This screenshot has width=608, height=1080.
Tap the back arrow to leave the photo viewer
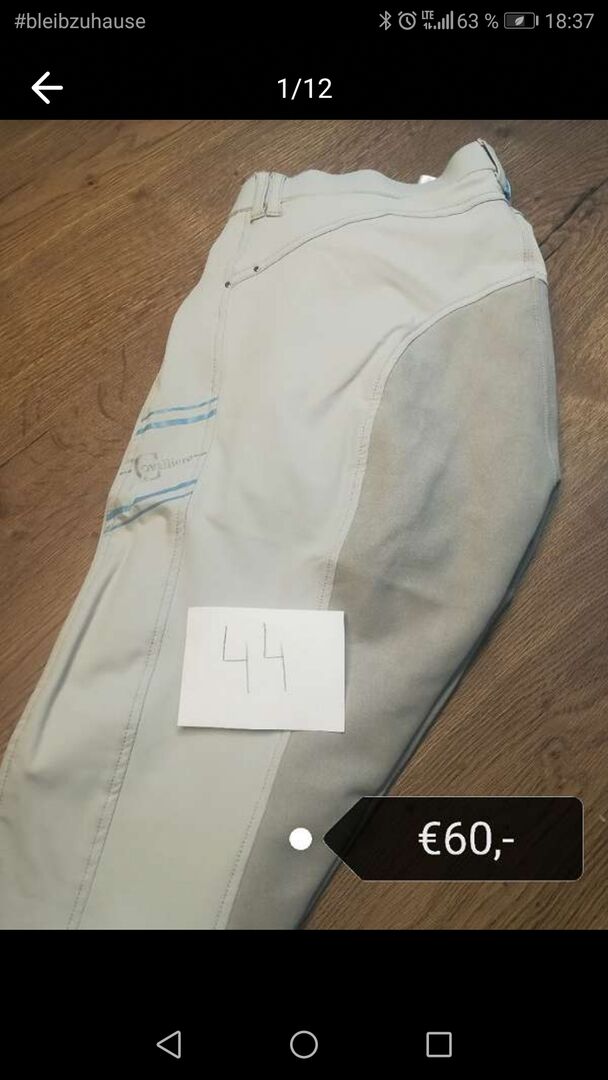(x=46, y=88)
